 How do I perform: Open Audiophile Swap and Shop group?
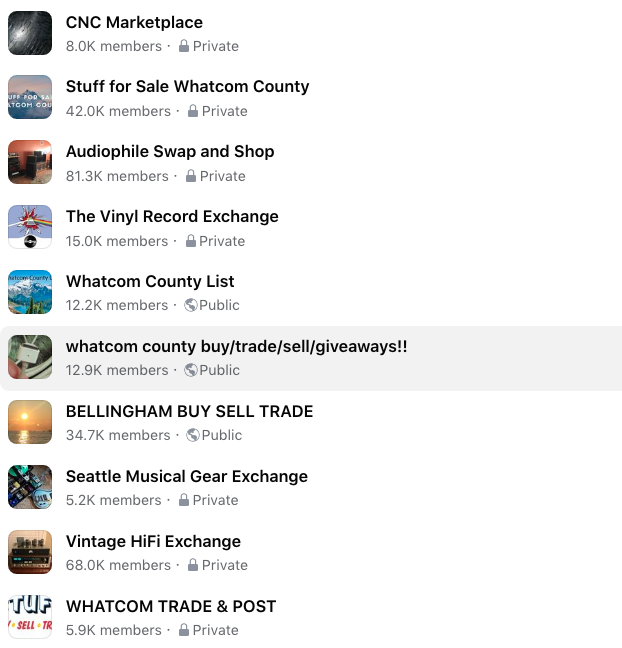coord(170,152)
